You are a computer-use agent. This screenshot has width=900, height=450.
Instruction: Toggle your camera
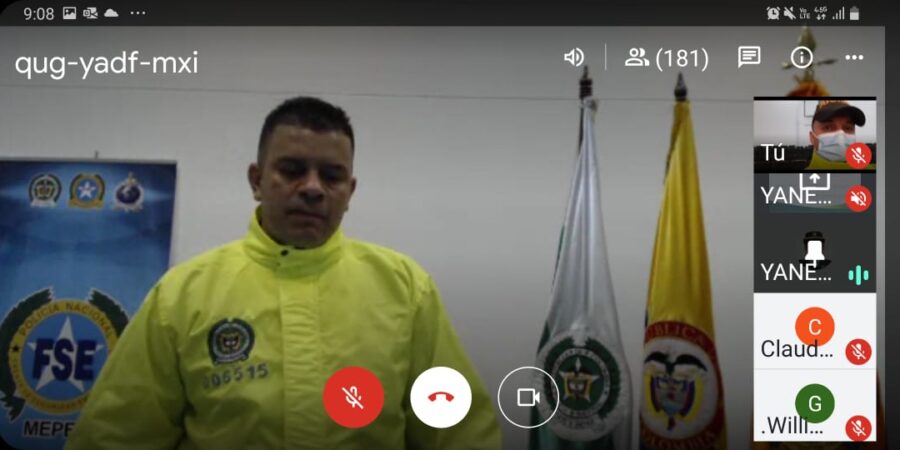click(x=528, y=397)
